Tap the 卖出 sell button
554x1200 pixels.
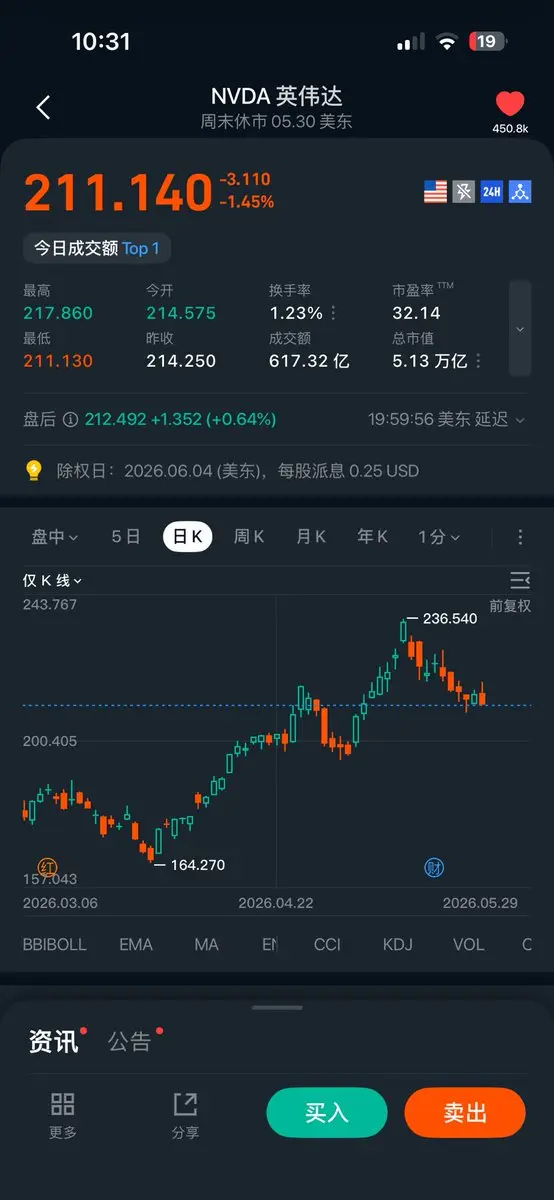click(465, 1113)
